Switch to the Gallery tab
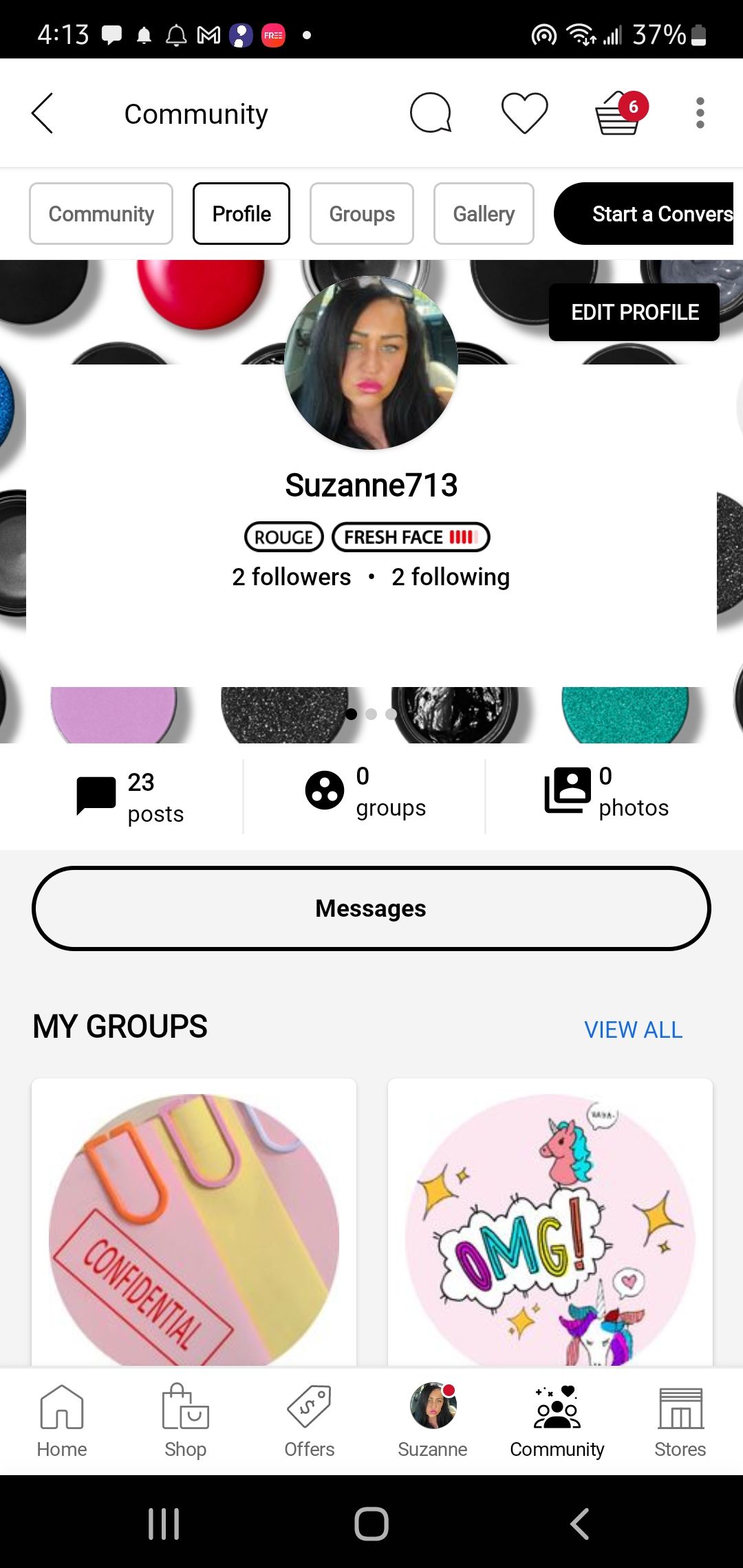The width and height of the screenshot is (743, 1568). pos(483,213)
